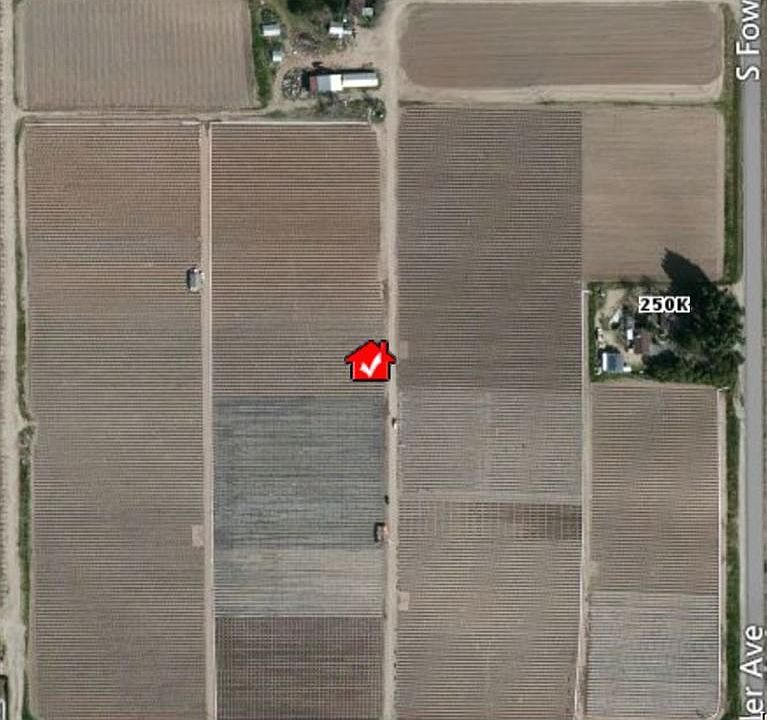Tap the red house checkmark marker

click(371, 361)
